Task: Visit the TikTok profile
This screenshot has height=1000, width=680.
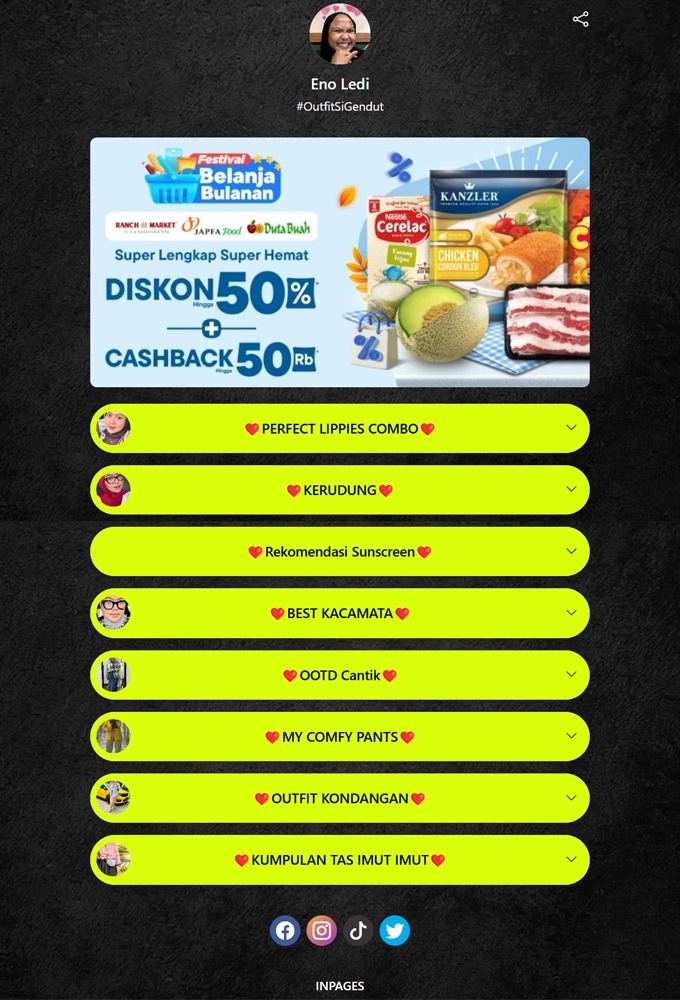Action: point(358,931)
